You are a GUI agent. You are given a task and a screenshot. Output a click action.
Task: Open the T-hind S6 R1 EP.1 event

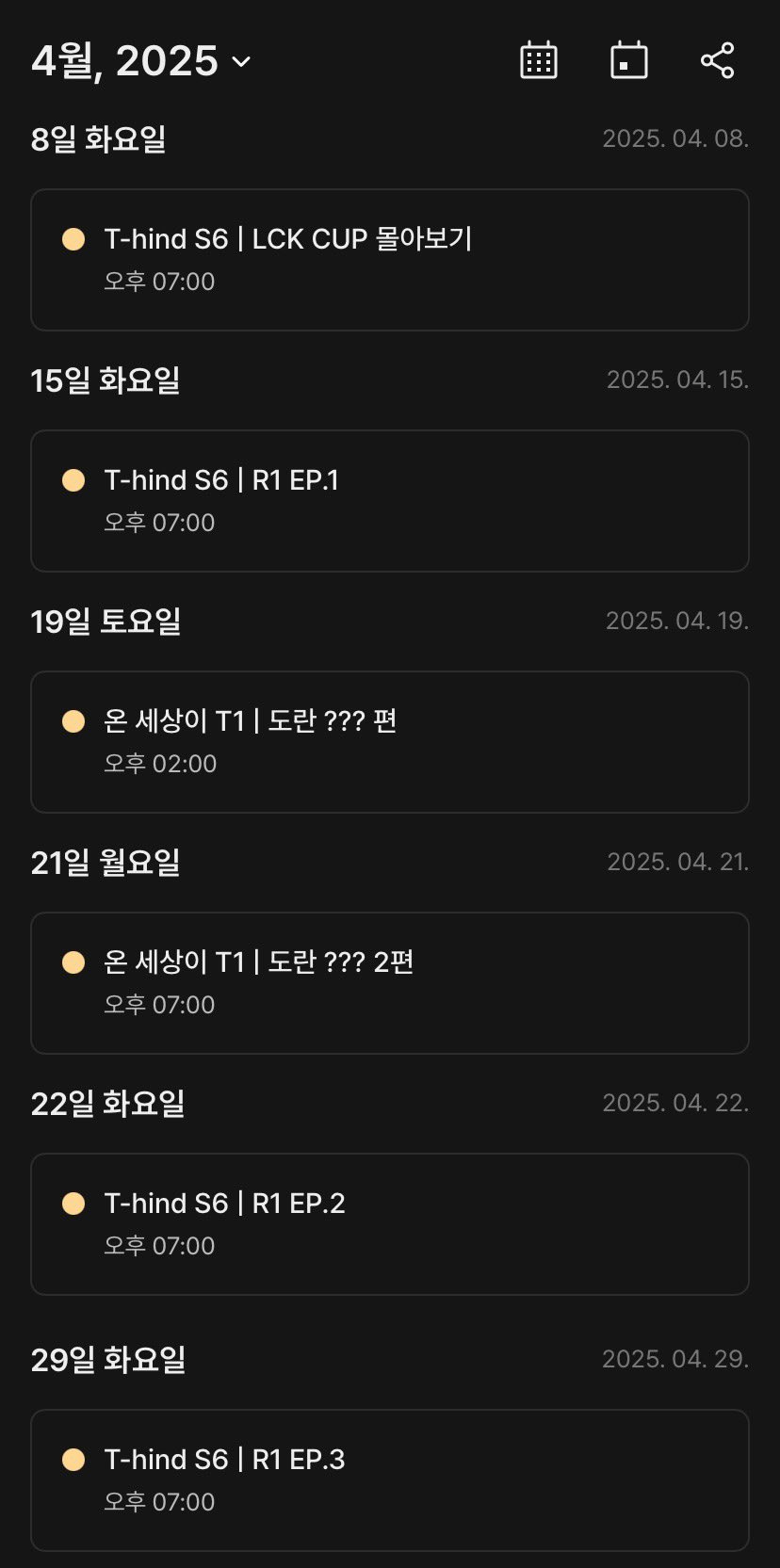tap(389, 501)
